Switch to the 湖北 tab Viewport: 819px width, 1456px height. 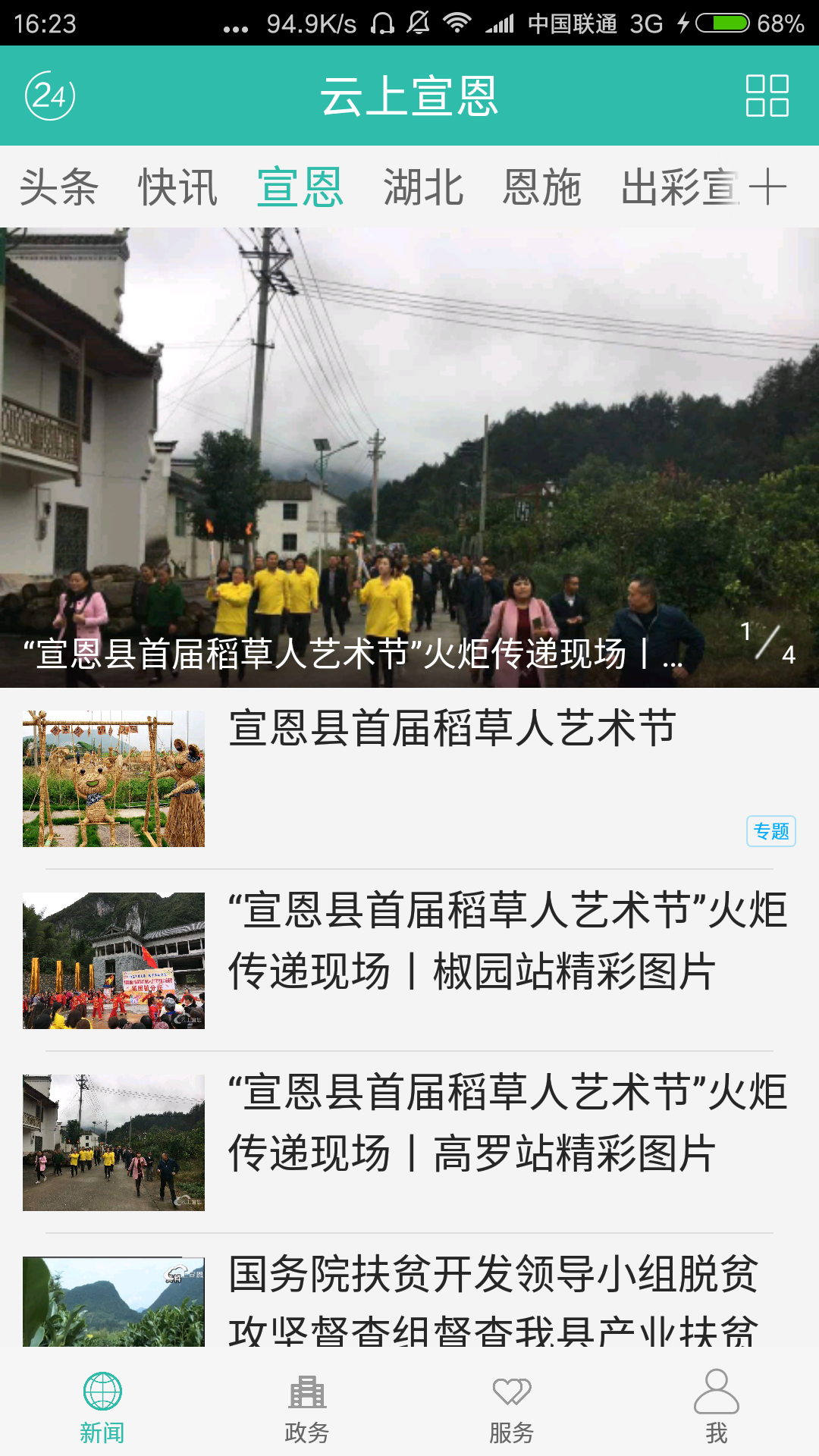(423, 187)
